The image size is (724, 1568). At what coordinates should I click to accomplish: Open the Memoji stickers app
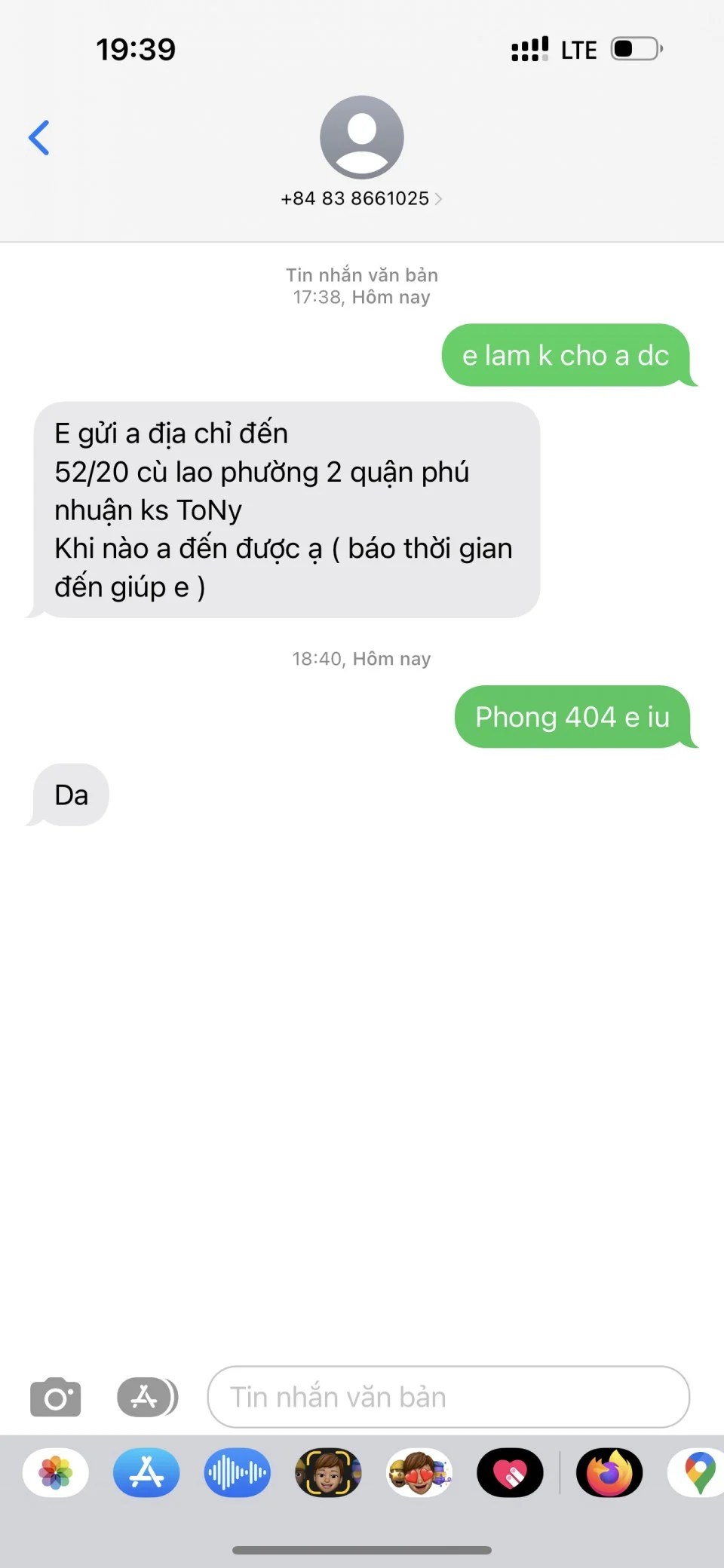419,1472
